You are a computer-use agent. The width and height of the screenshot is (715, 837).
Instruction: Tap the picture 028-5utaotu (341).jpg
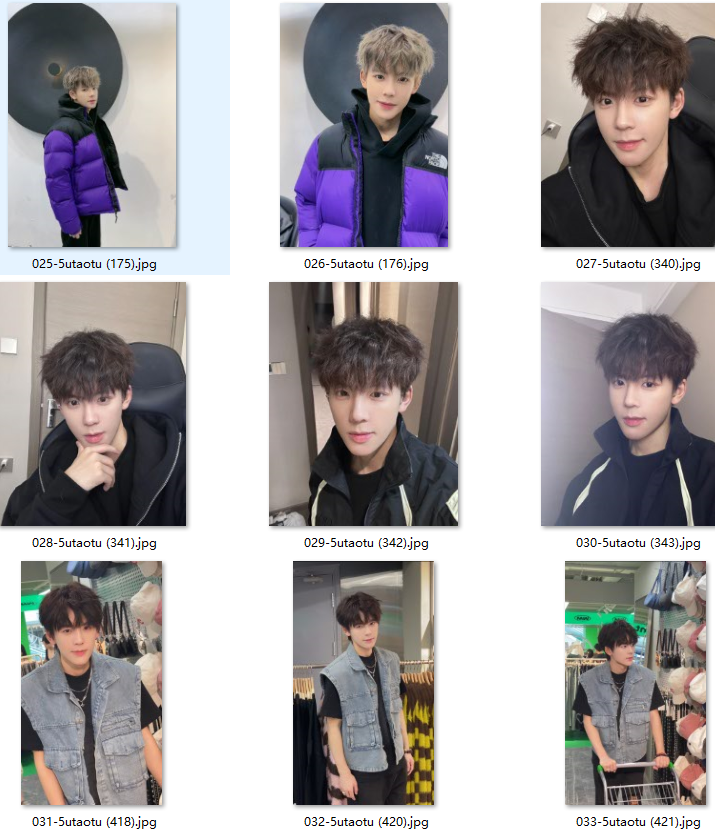click(x=93, y=404)
